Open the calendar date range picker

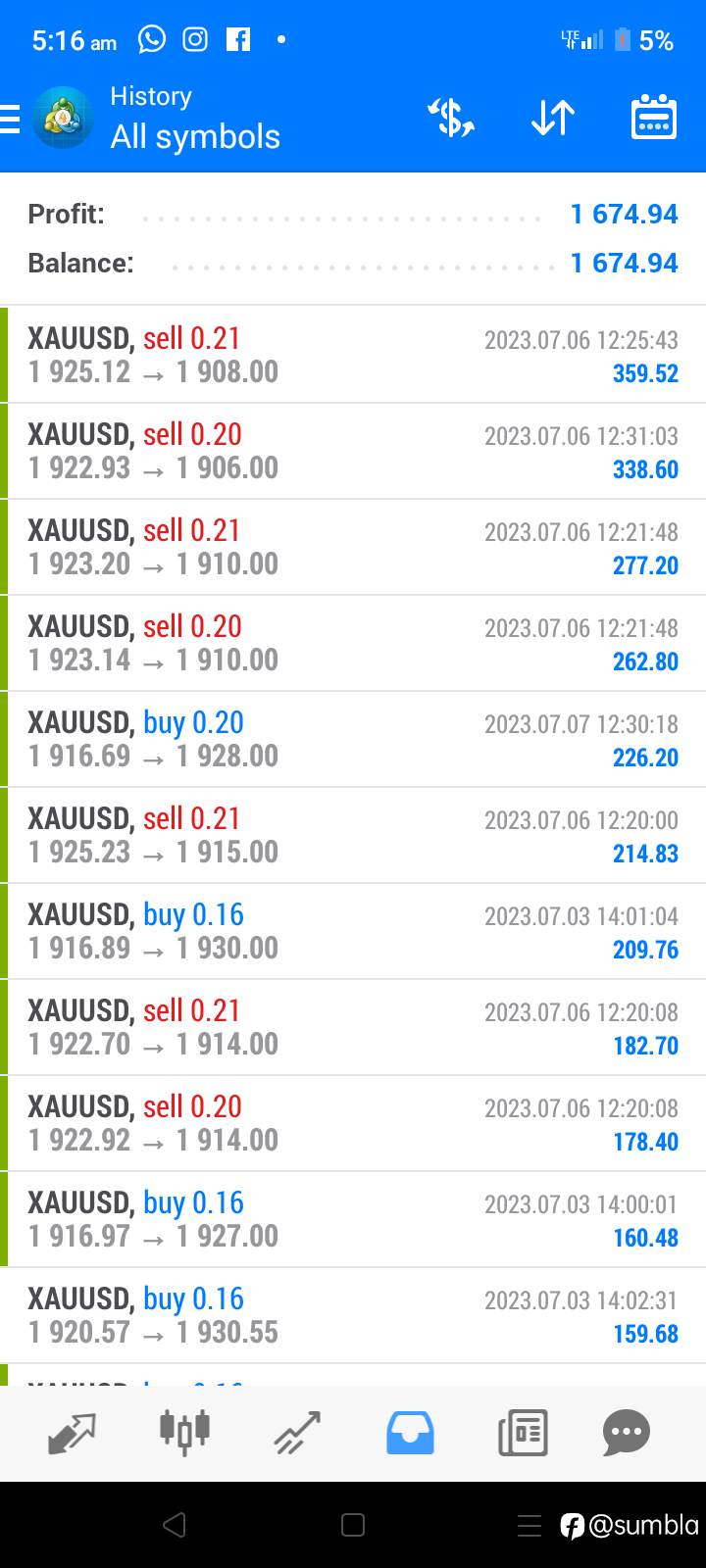point(653,118)
